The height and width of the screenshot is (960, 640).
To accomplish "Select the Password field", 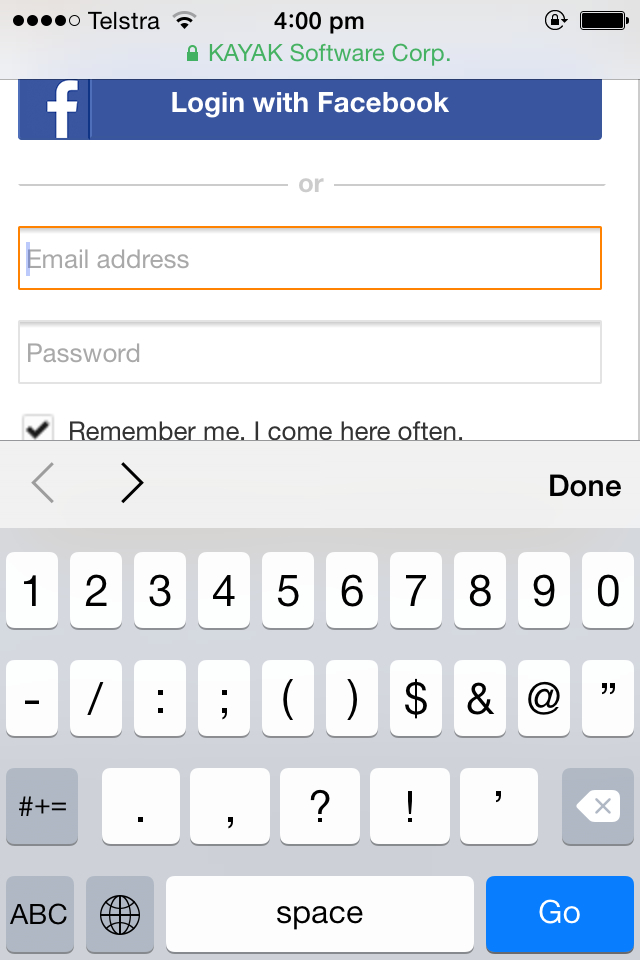I will [310, 353].
